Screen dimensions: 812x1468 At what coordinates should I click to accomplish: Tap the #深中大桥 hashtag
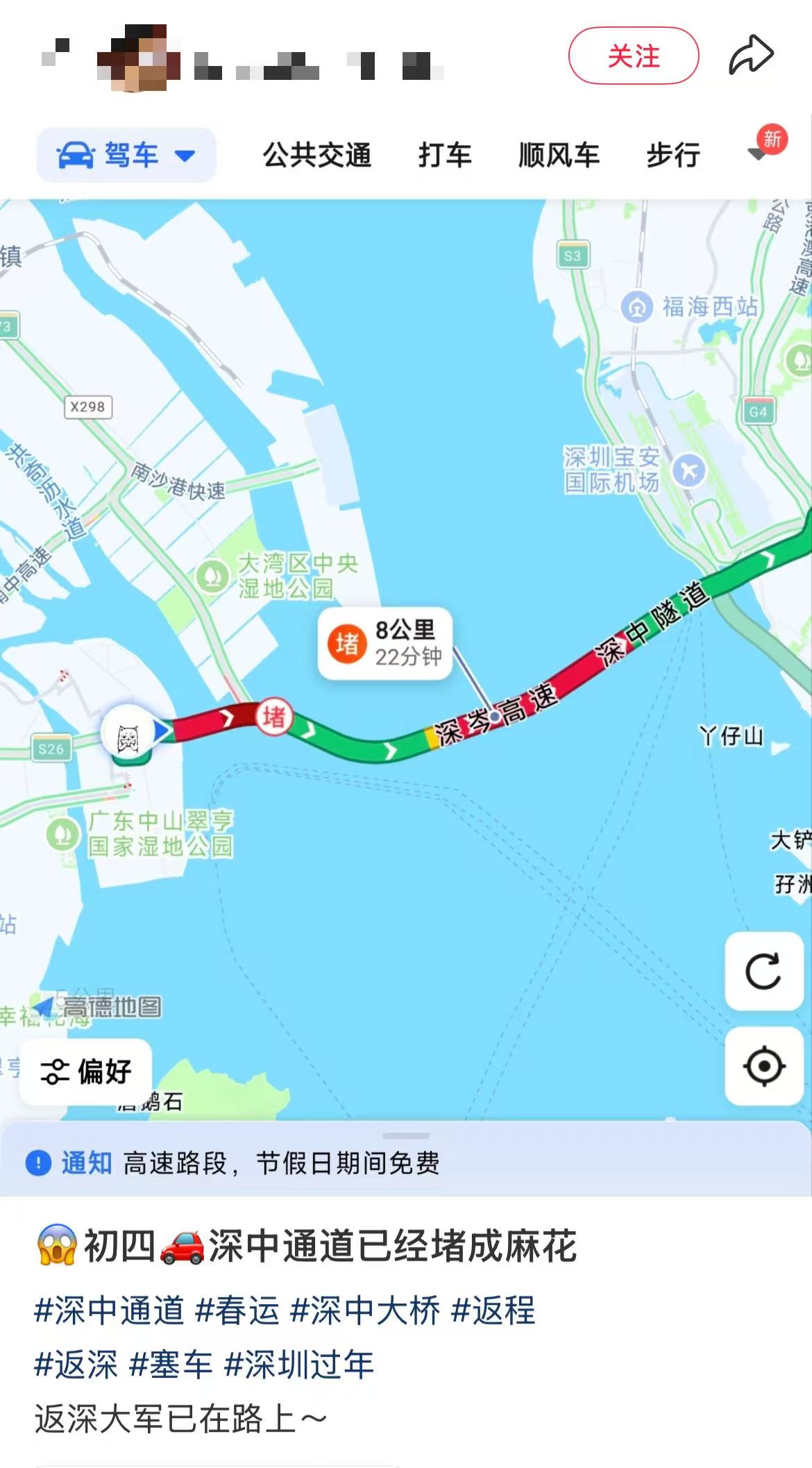click(365, 1311)
